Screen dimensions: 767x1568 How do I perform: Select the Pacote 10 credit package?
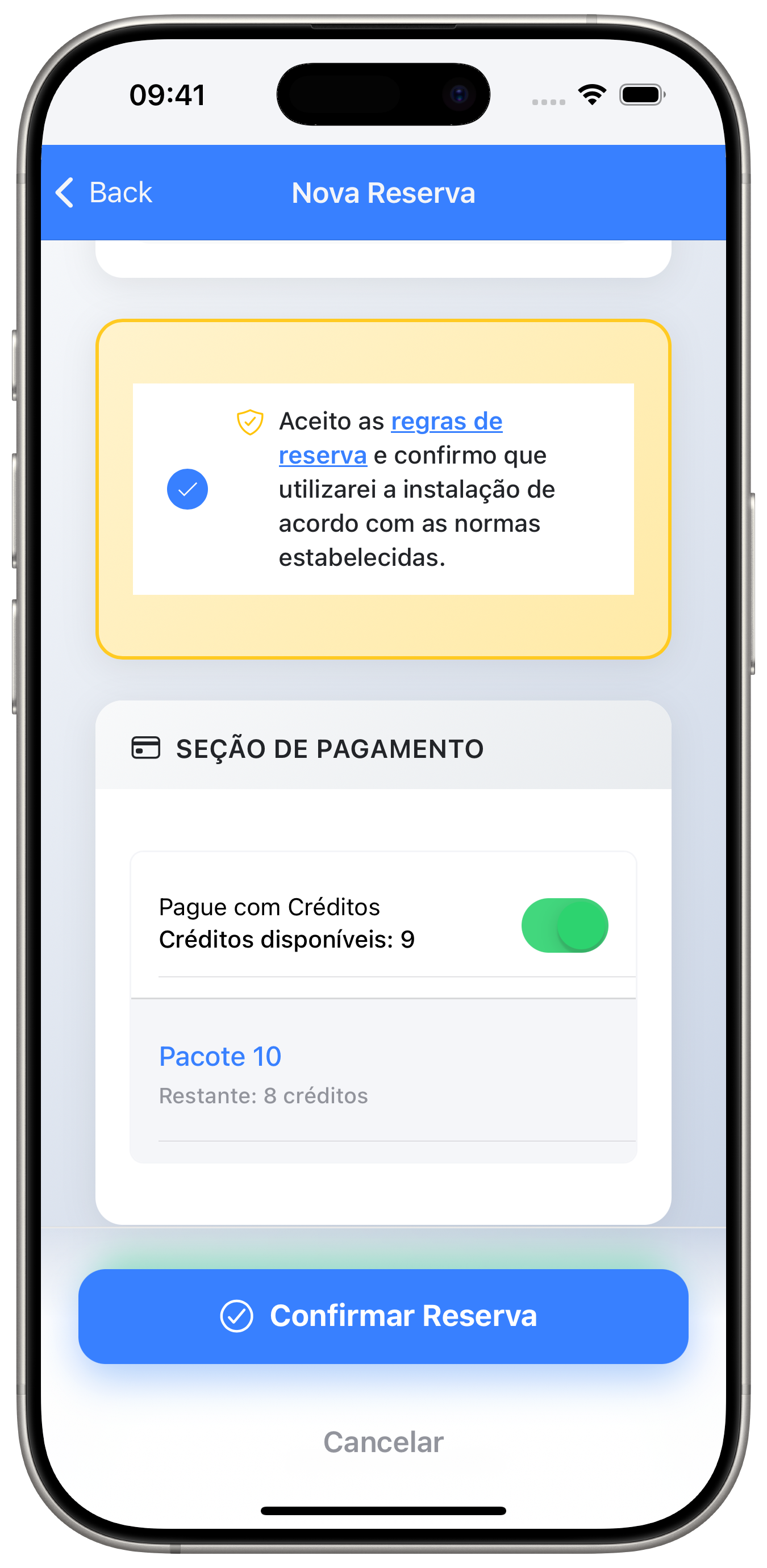220,1057
